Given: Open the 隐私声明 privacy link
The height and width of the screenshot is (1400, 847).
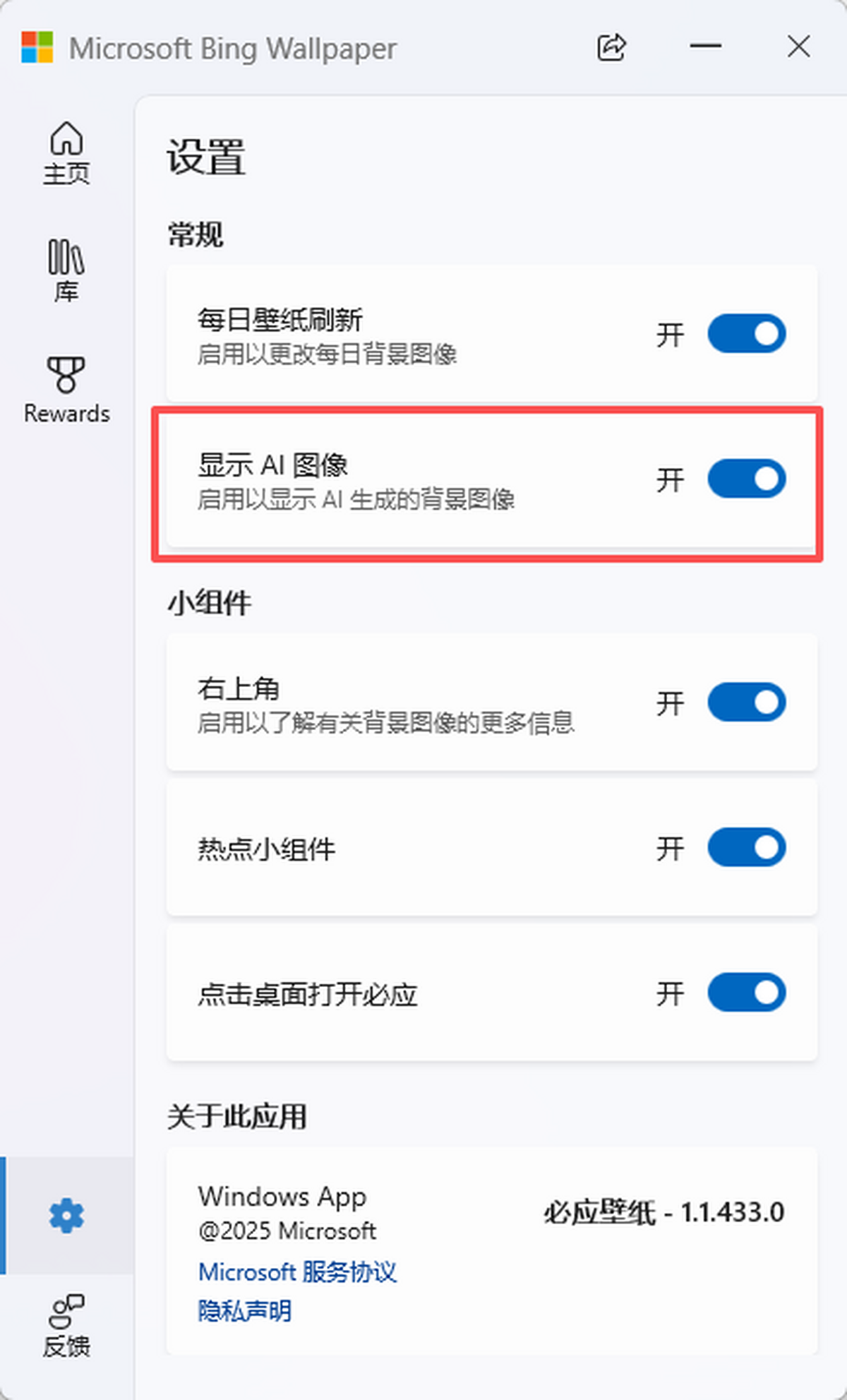Looking at the screenshot, I should 245,1311.
